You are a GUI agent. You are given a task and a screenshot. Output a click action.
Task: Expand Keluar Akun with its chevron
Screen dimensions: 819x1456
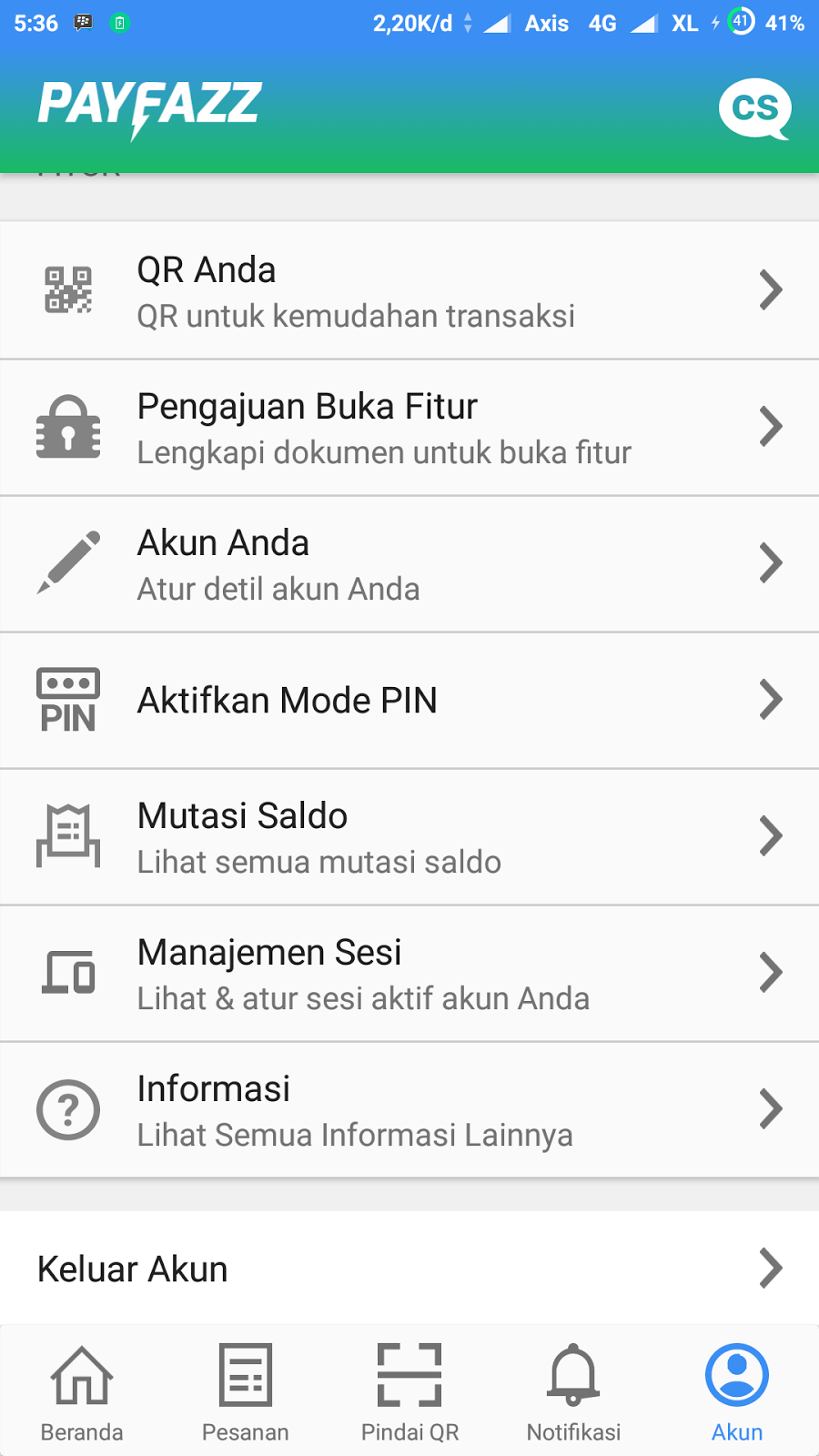772,1268
